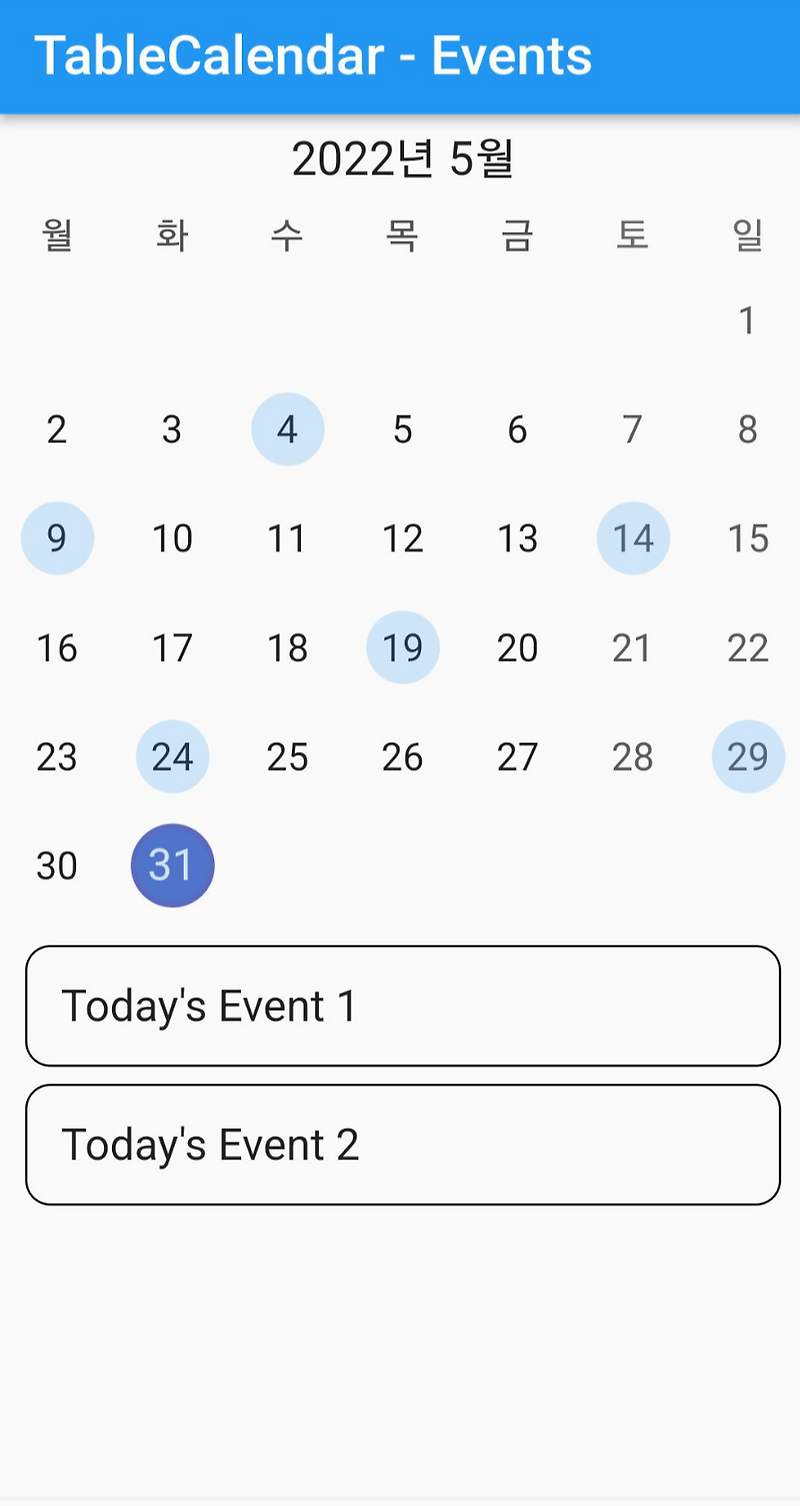The image size is (800, 1506).
Task: Select date 2 in the calendar
Action: [x=57, y=429]
